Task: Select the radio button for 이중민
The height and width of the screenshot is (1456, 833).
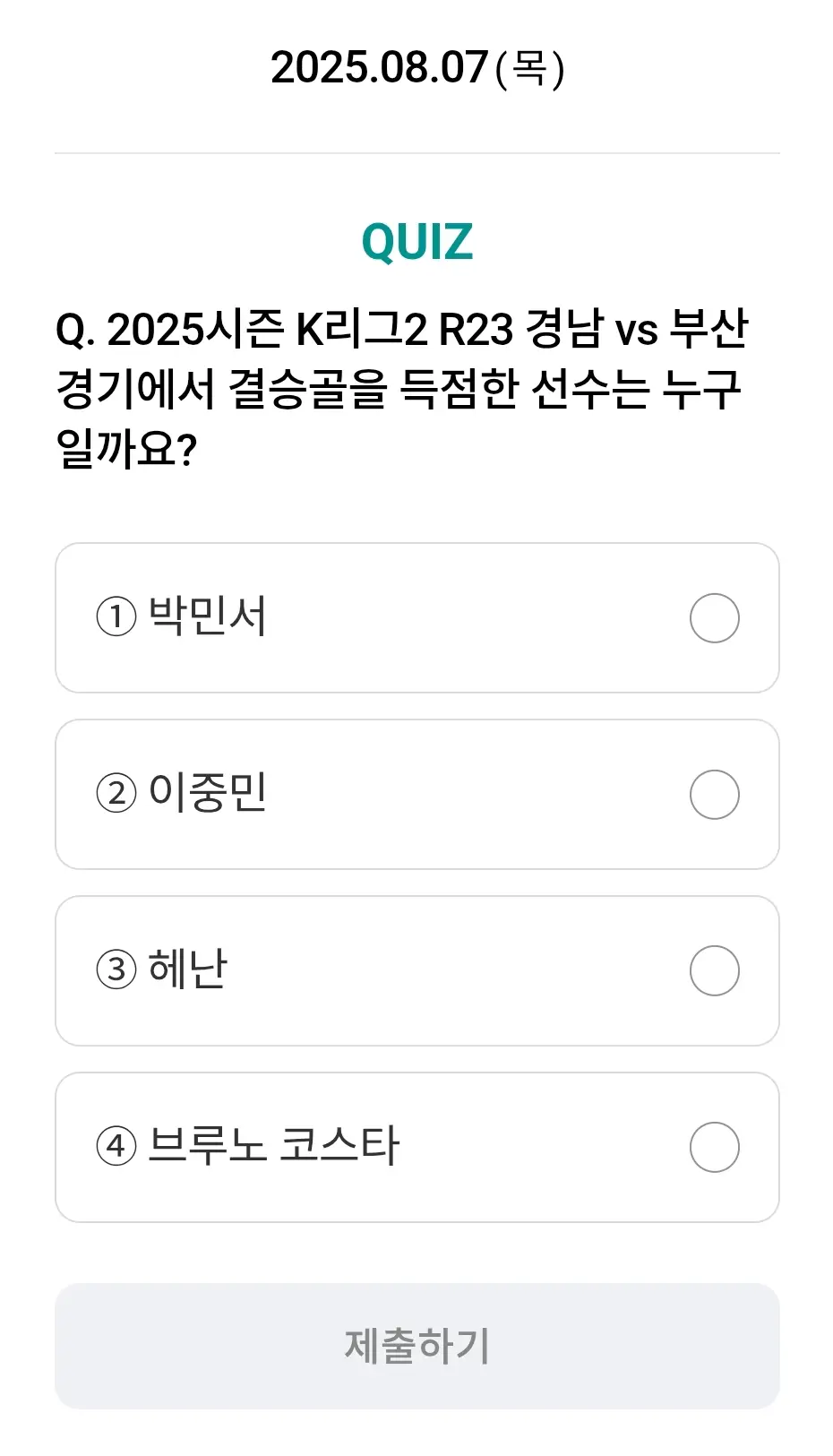Action: pos(714,794)
